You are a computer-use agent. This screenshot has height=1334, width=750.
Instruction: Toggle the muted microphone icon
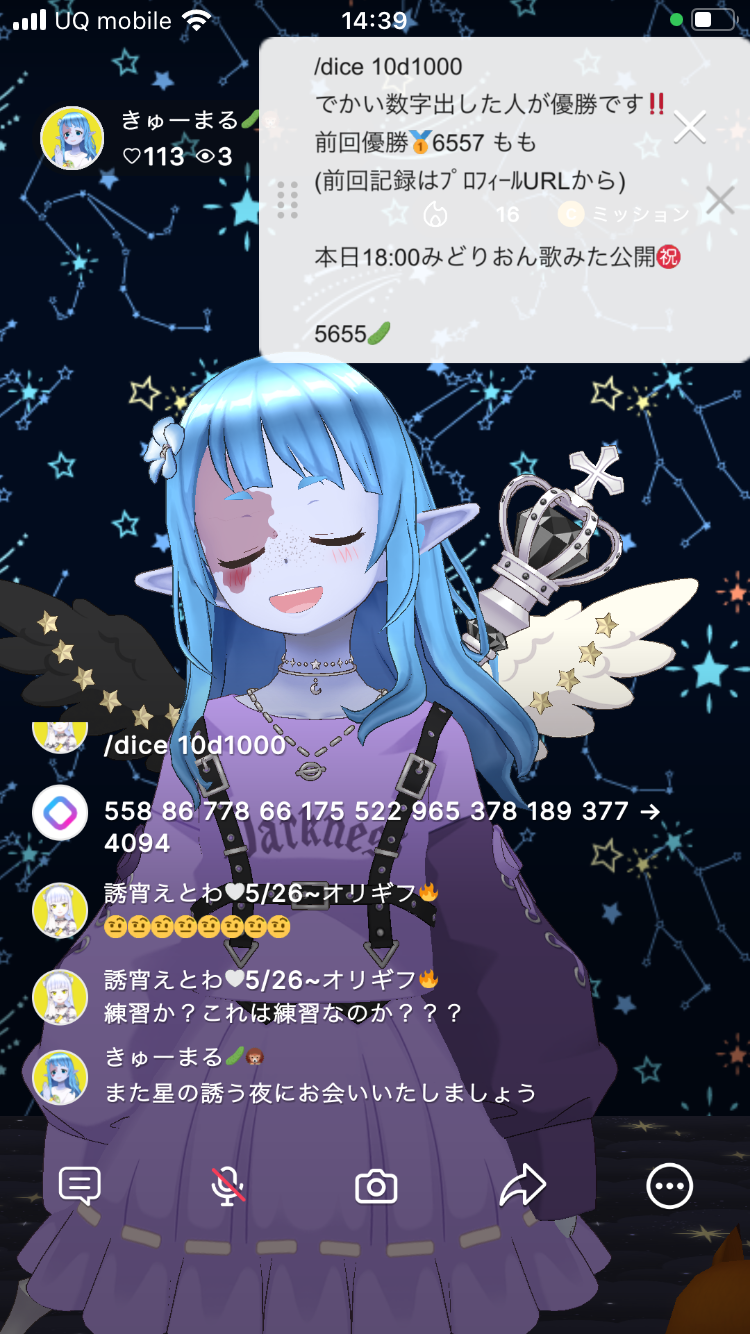228,1186
